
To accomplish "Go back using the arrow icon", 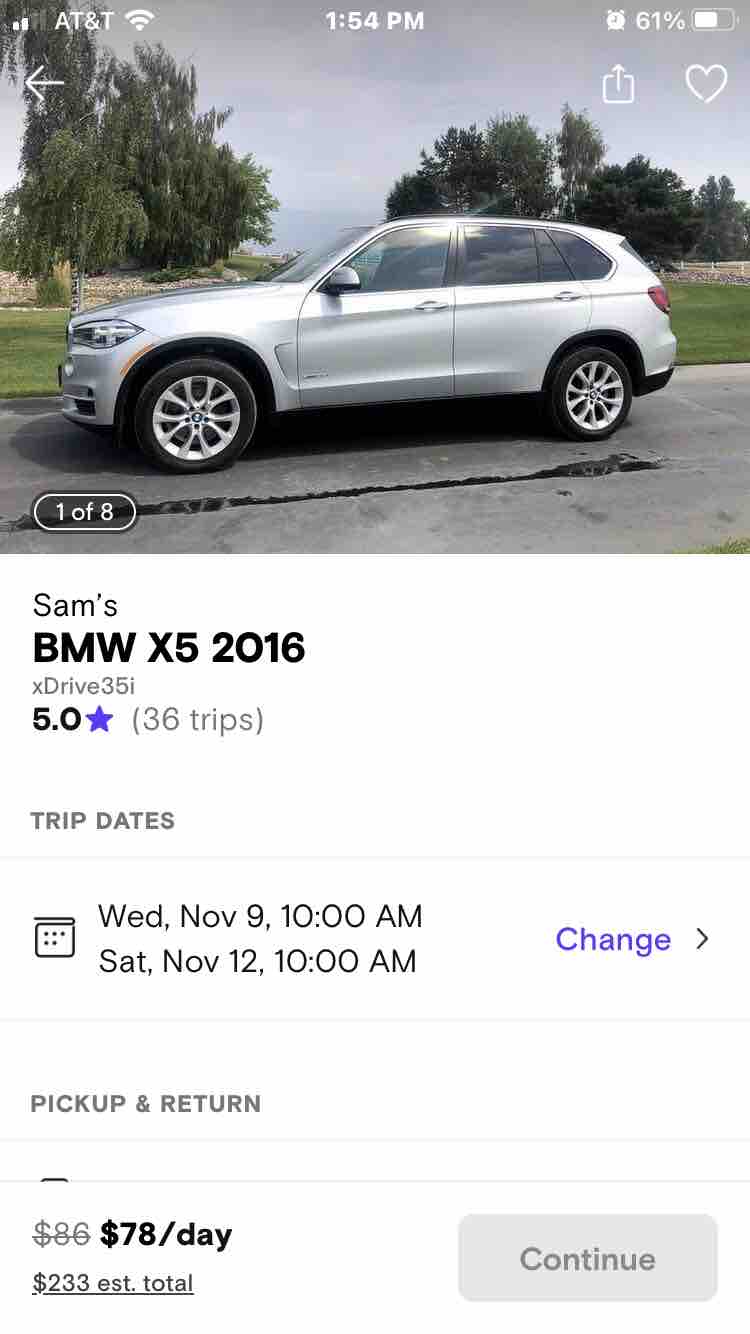I will pyautogui.click(x=44, y=84).
